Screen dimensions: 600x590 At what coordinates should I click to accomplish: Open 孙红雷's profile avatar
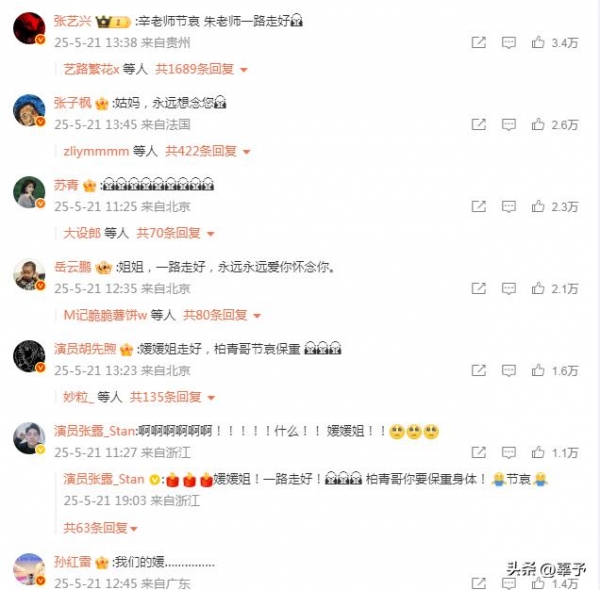[29, 568]
